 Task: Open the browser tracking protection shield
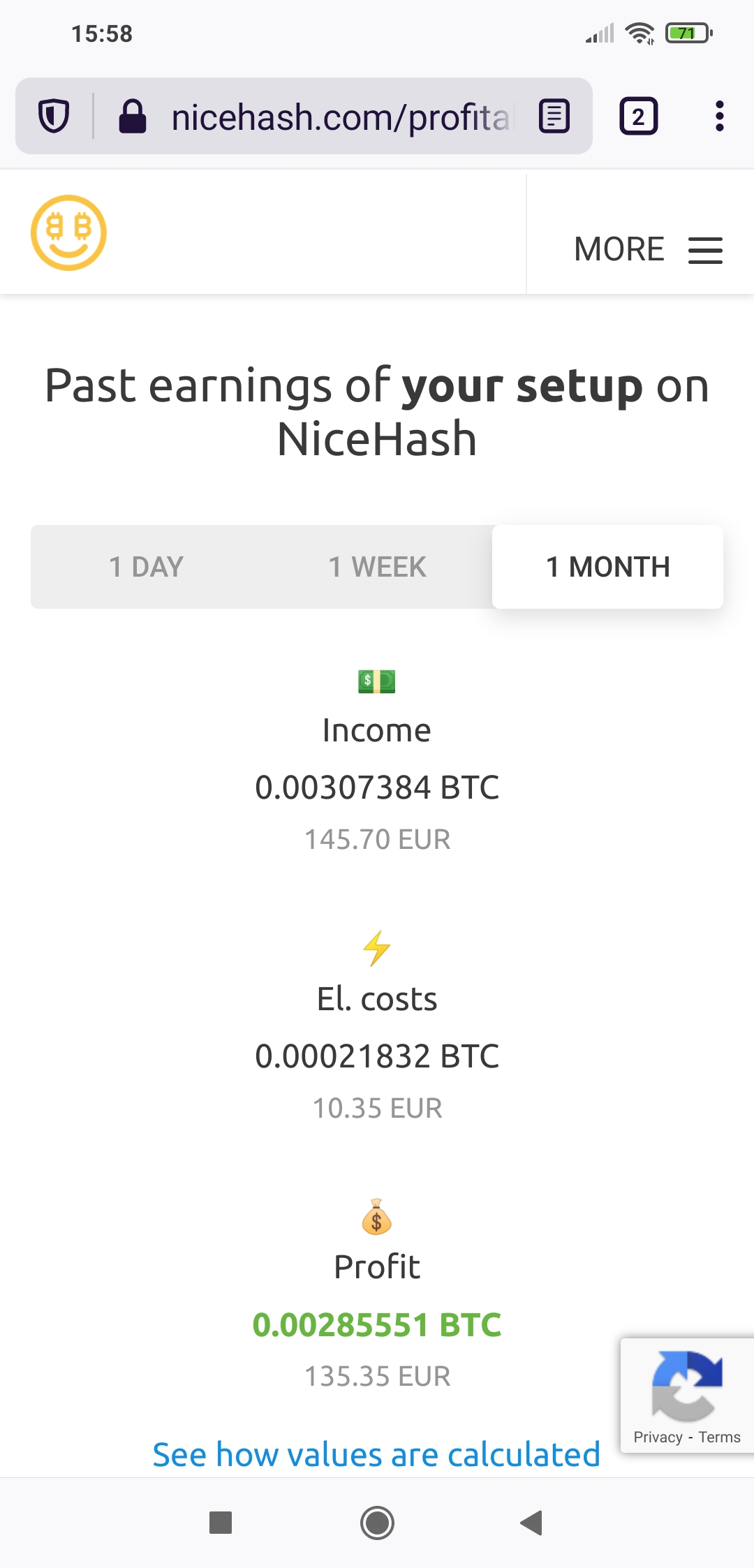click(x=54, y=116)
